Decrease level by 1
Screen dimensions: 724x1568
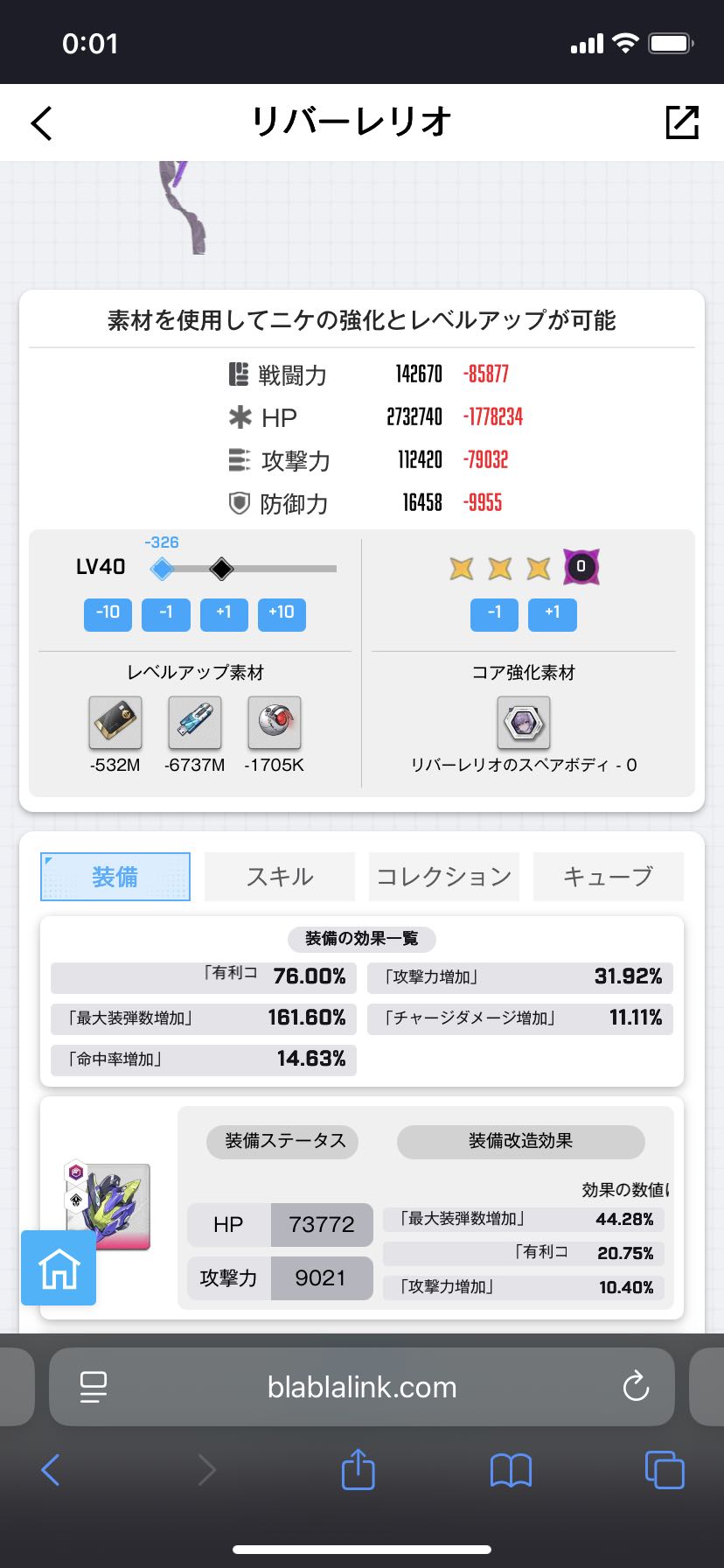click(165, 613)
